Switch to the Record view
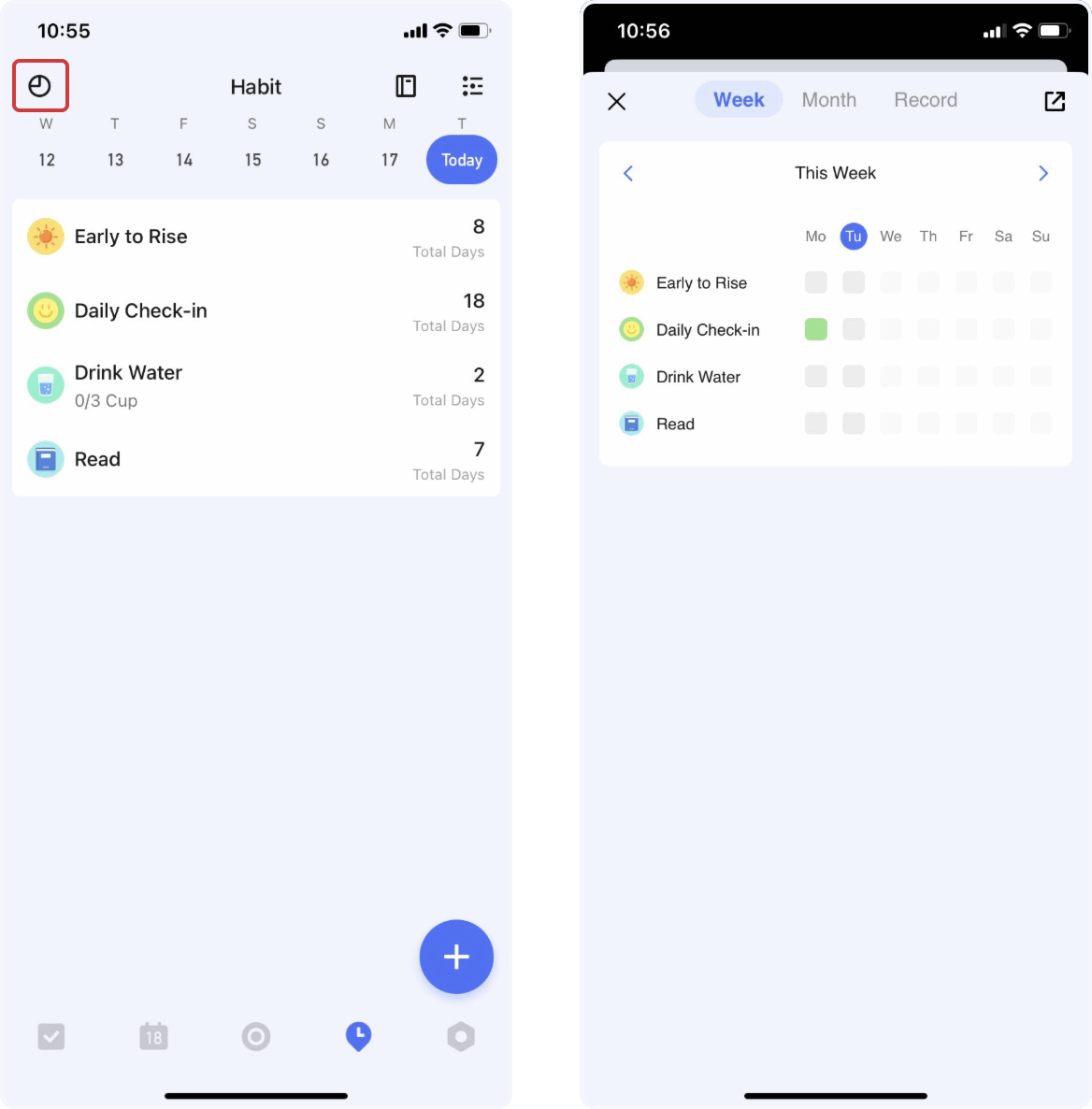 tap(925, 100)
